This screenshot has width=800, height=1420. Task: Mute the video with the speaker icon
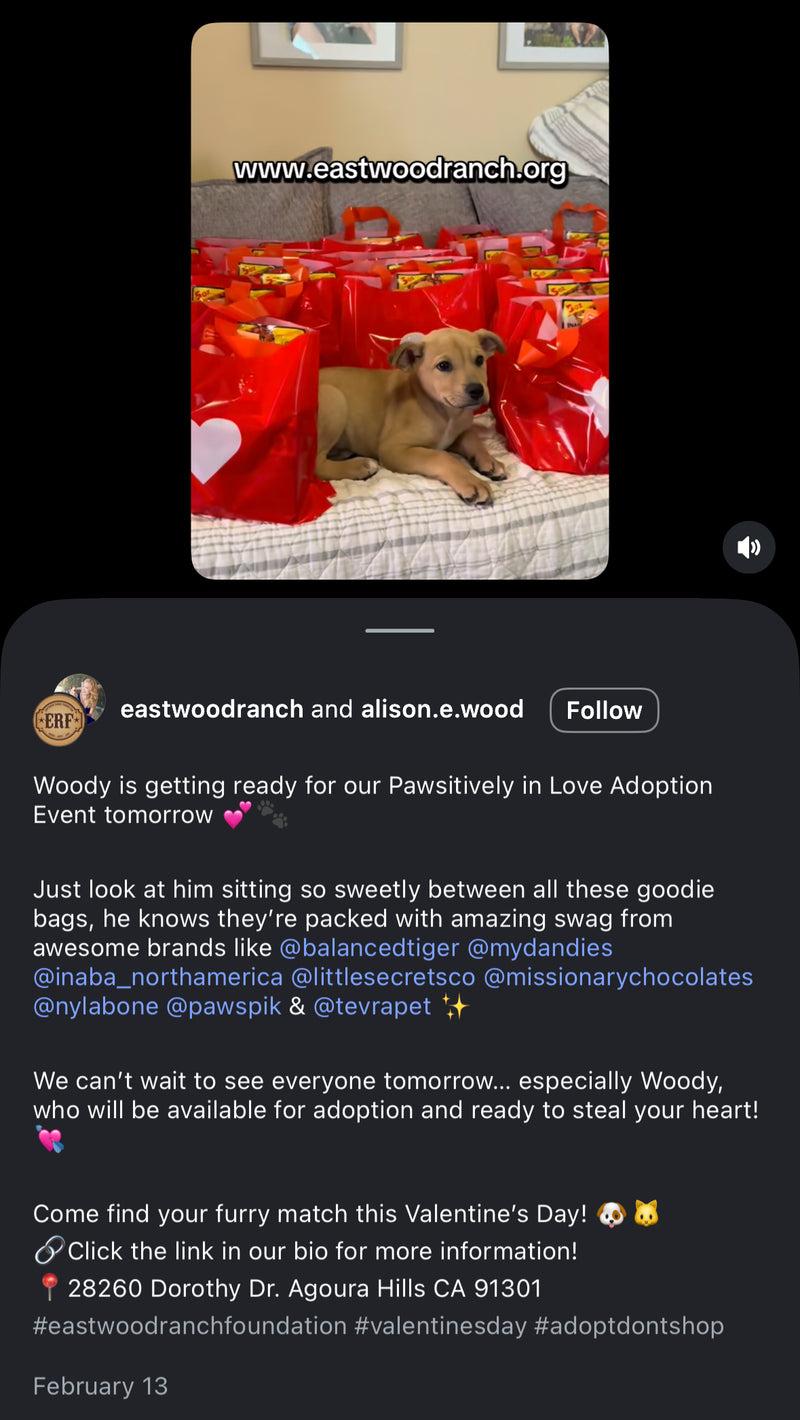[x=749, y=547]
